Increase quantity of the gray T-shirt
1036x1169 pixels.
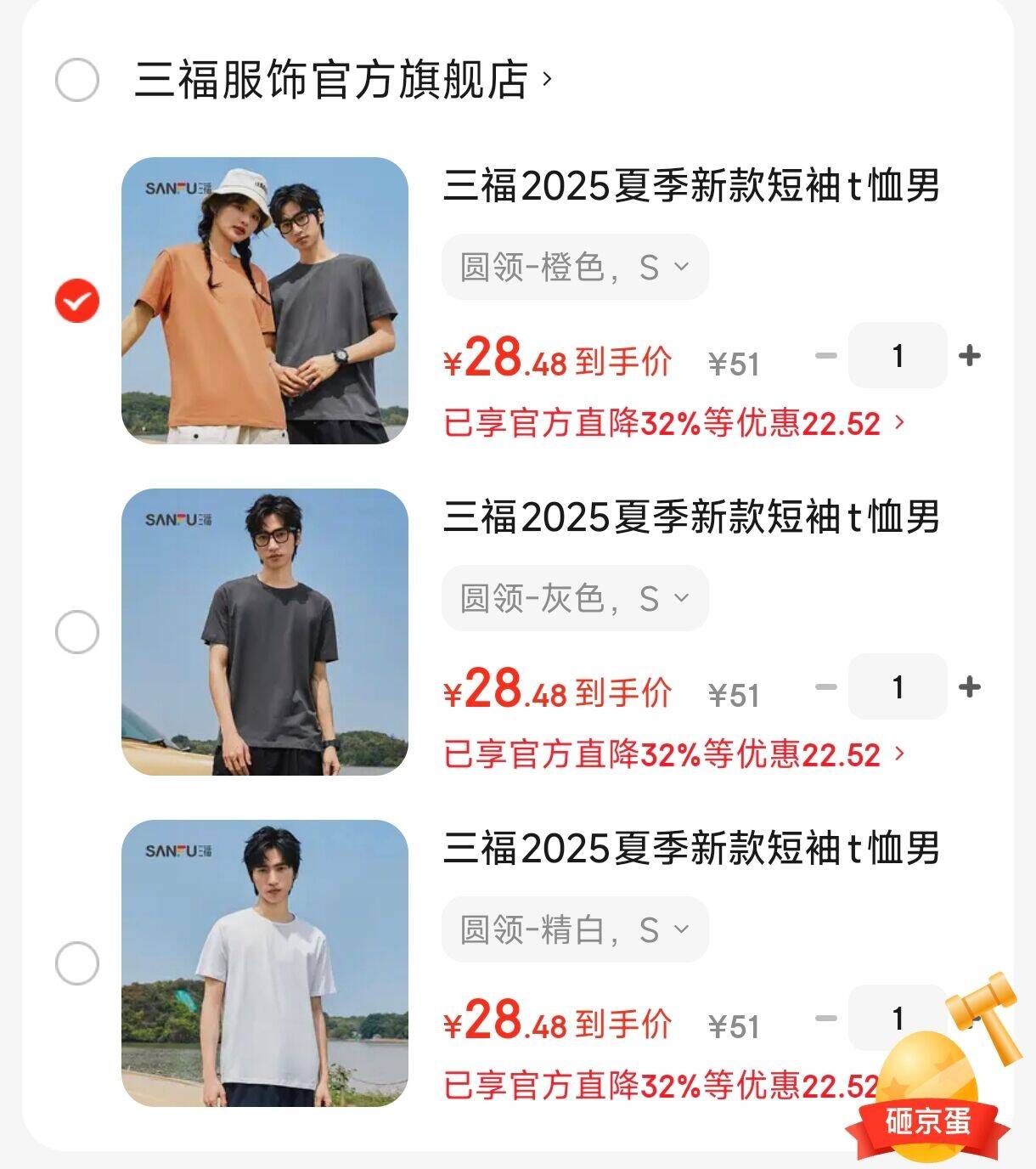969,687
